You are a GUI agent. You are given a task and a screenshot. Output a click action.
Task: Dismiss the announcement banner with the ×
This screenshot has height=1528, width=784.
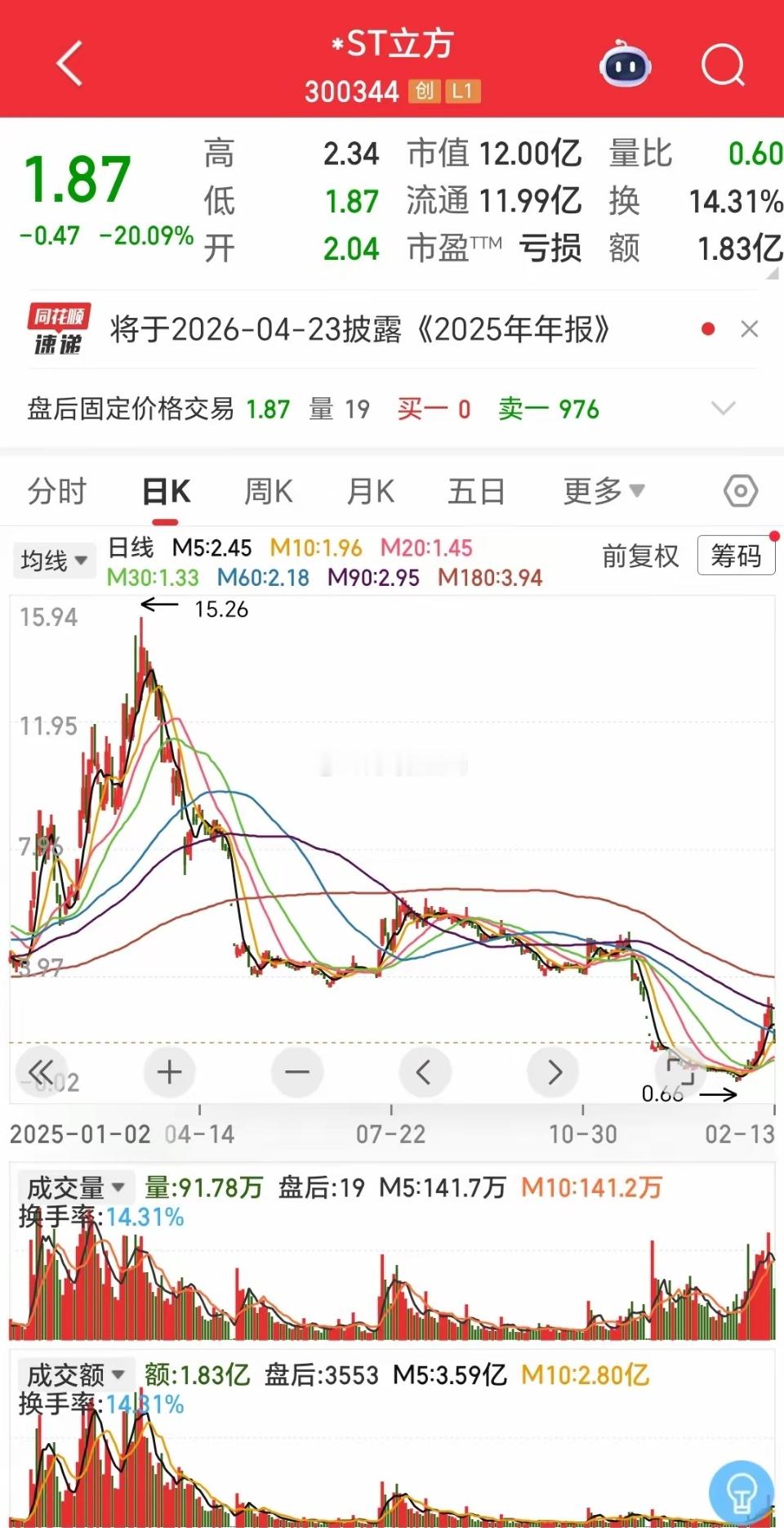click(750, 328)
